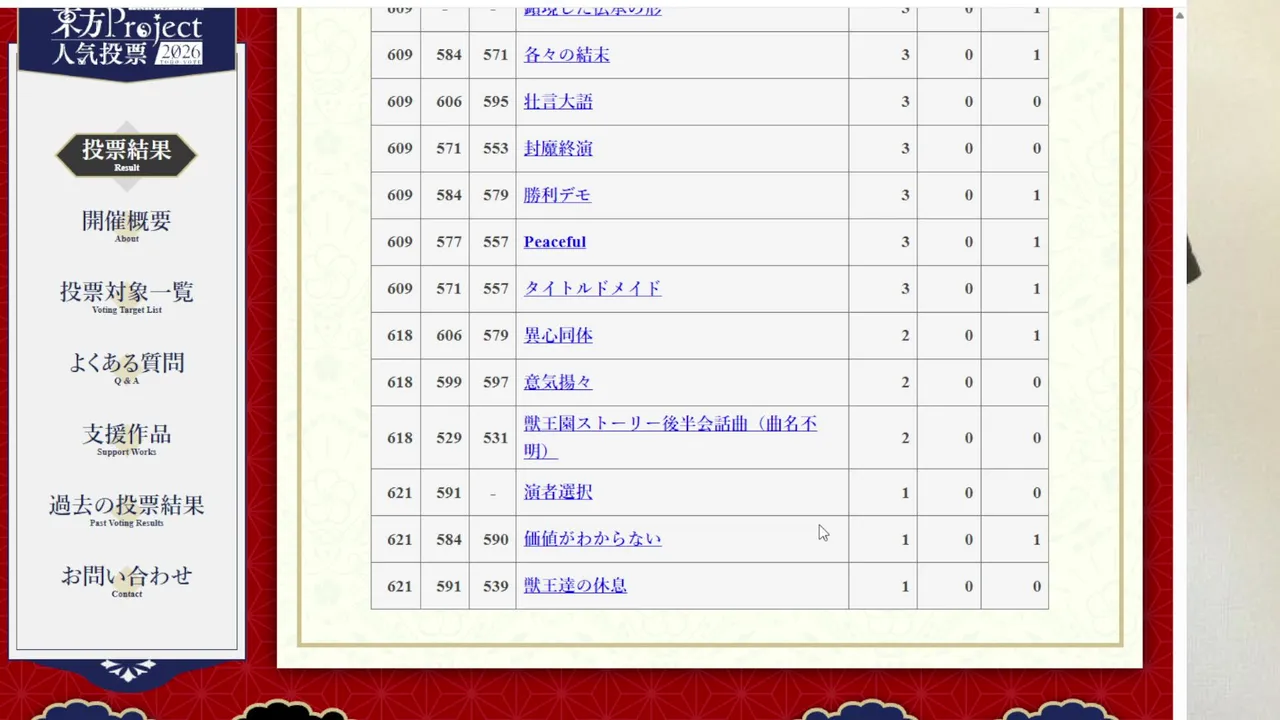The height and width of the screenshot is (720, 1280).
Task: Open the 価値がわからない link
Action: point(592,539)
